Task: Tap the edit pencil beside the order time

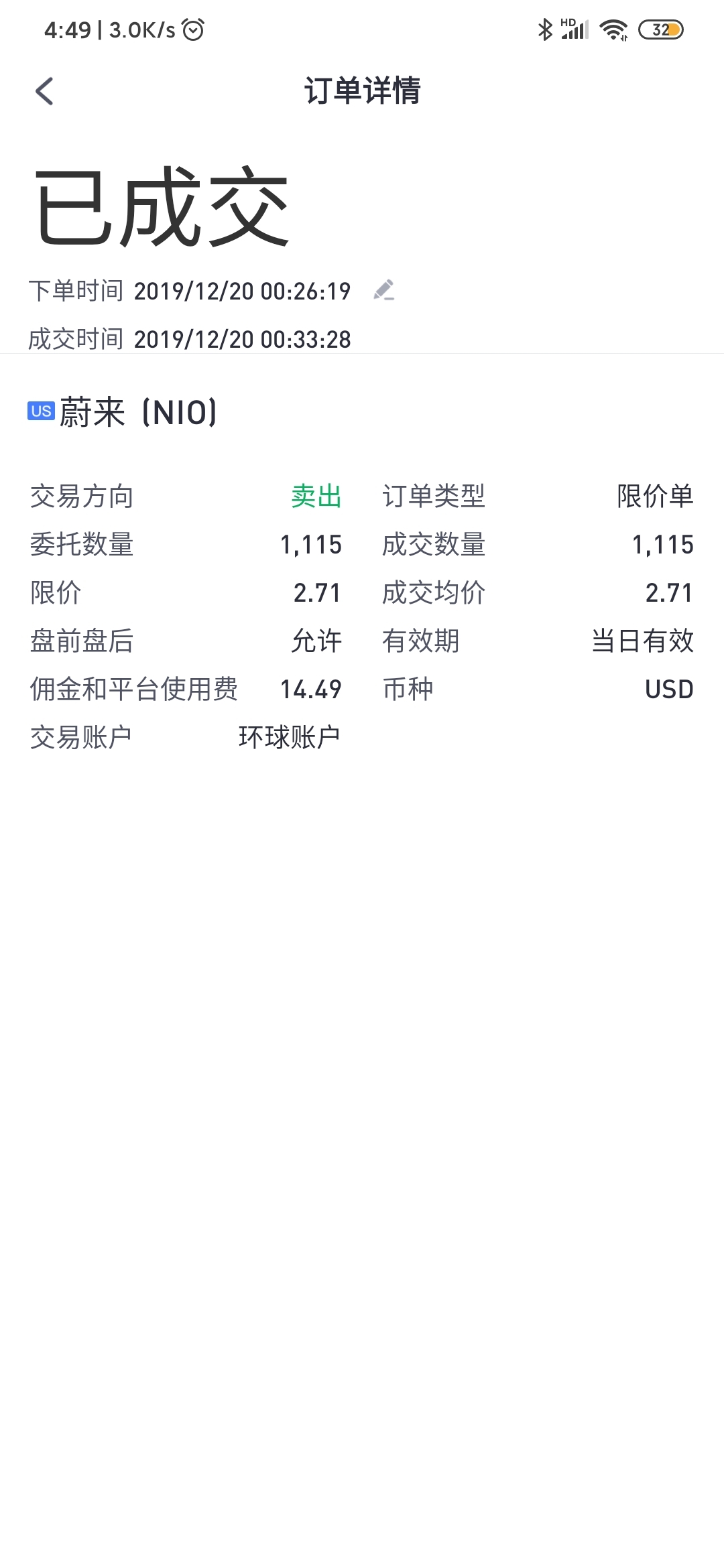Action: click(384, 290)
